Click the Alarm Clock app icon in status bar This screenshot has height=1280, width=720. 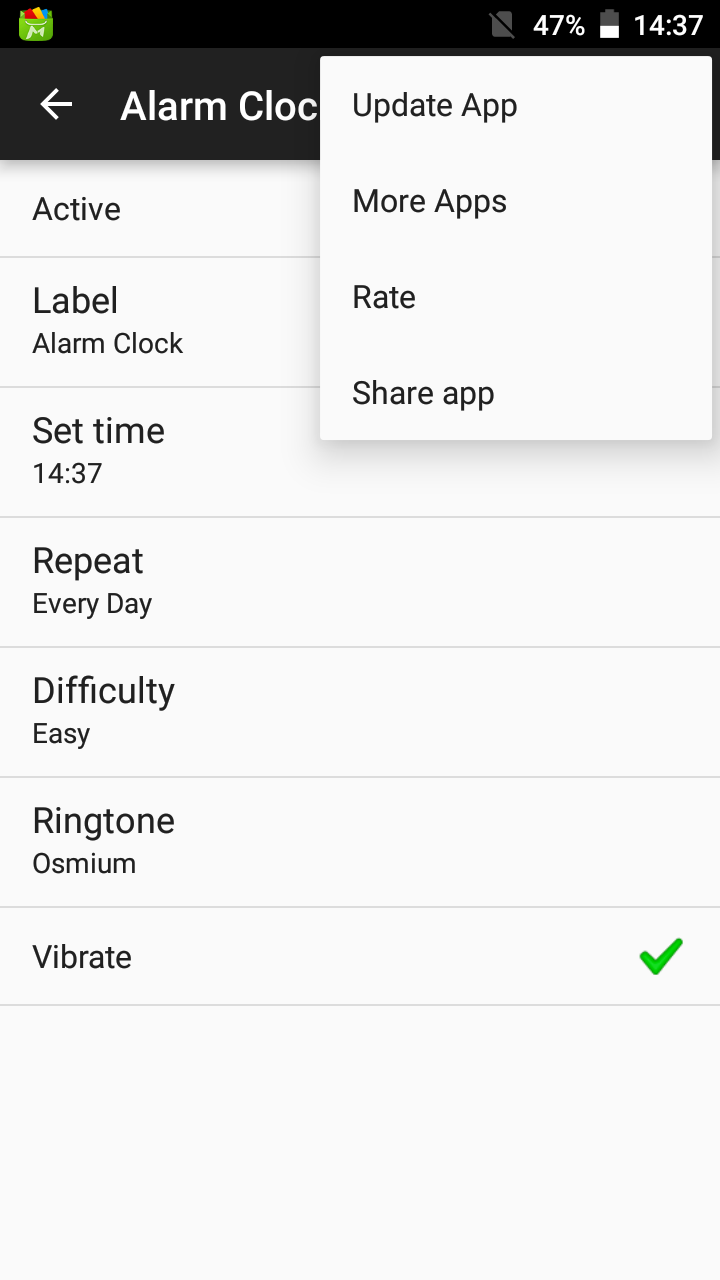click(33, 22)
